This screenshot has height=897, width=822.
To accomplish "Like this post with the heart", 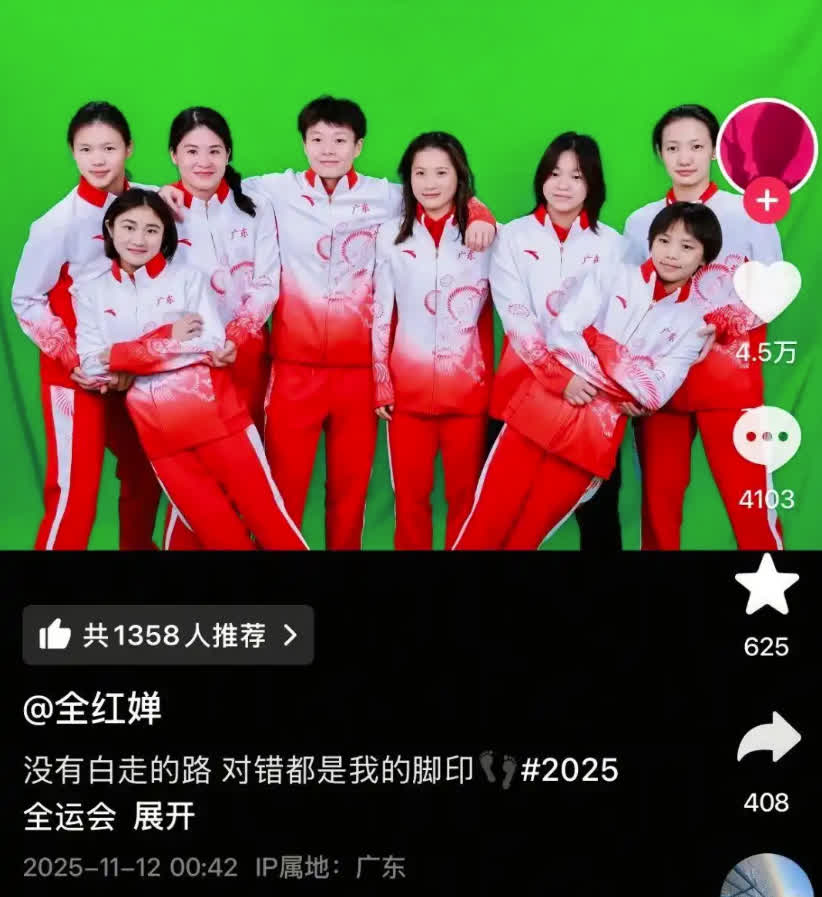I will [x=767, y=291].
